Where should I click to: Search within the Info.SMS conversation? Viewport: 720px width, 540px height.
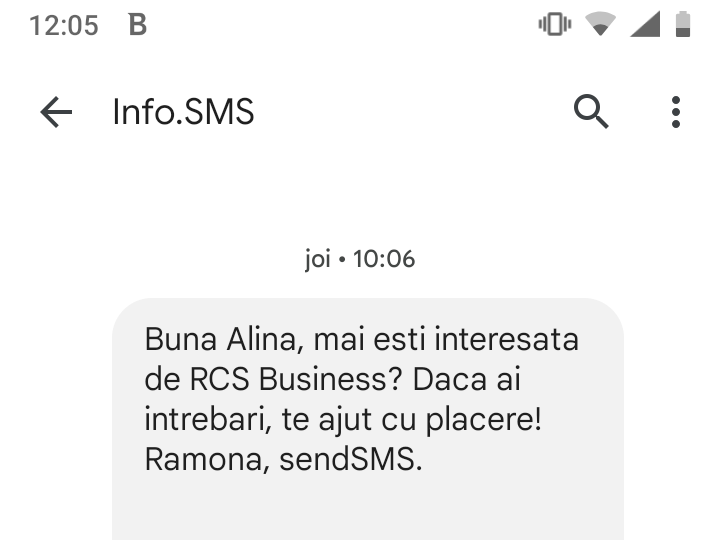point(591,112)
